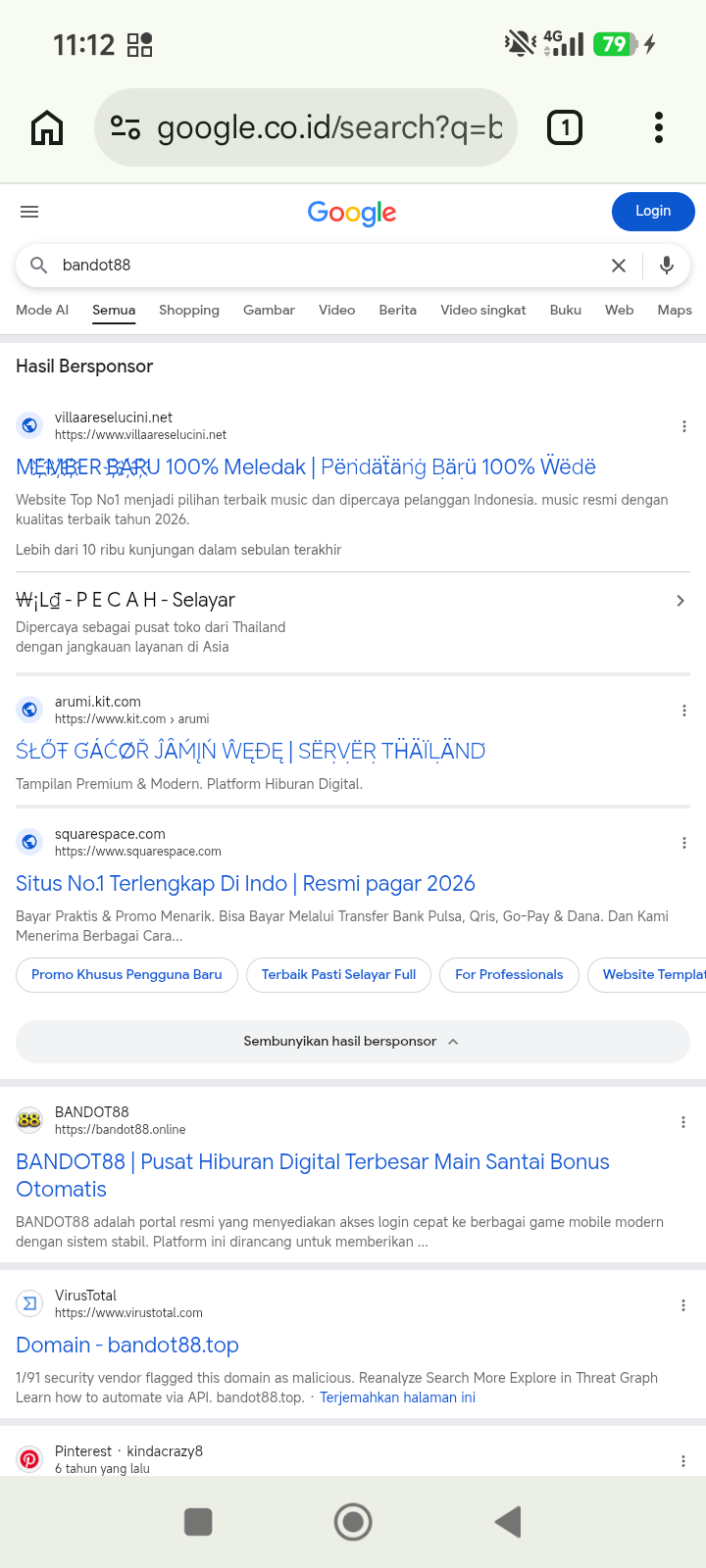This screenshot has width=706, height=1568.
Task: Open the tab switcher
Action: (x=565, y=127)
